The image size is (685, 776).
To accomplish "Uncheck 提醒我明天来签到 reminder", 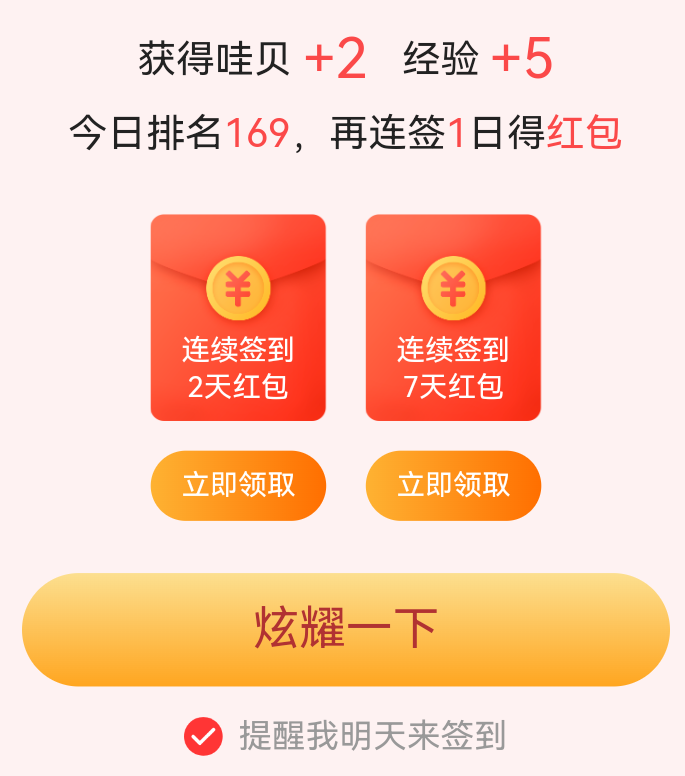I will coord(203,737).
